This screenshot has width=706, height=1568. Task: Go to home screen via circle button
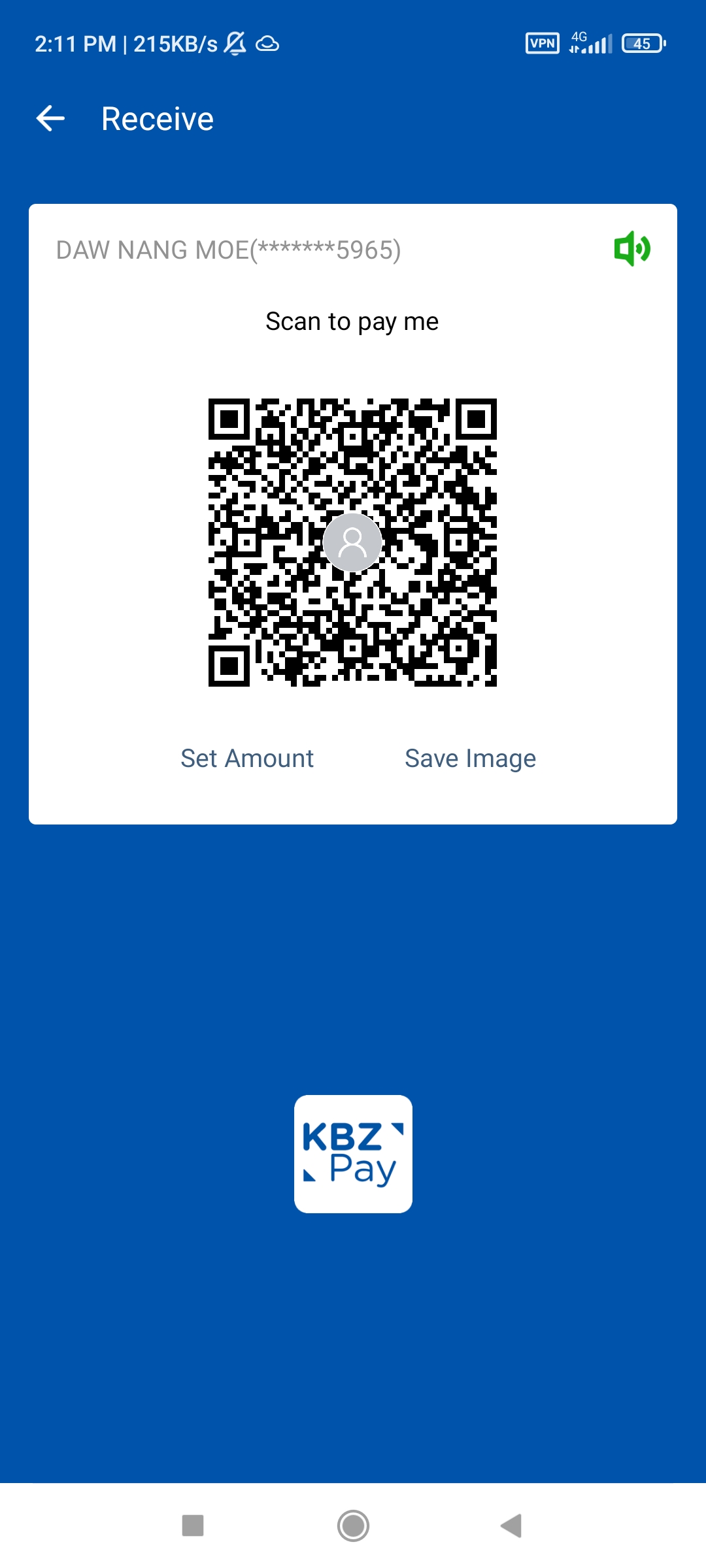click(x=353, y=1526)
